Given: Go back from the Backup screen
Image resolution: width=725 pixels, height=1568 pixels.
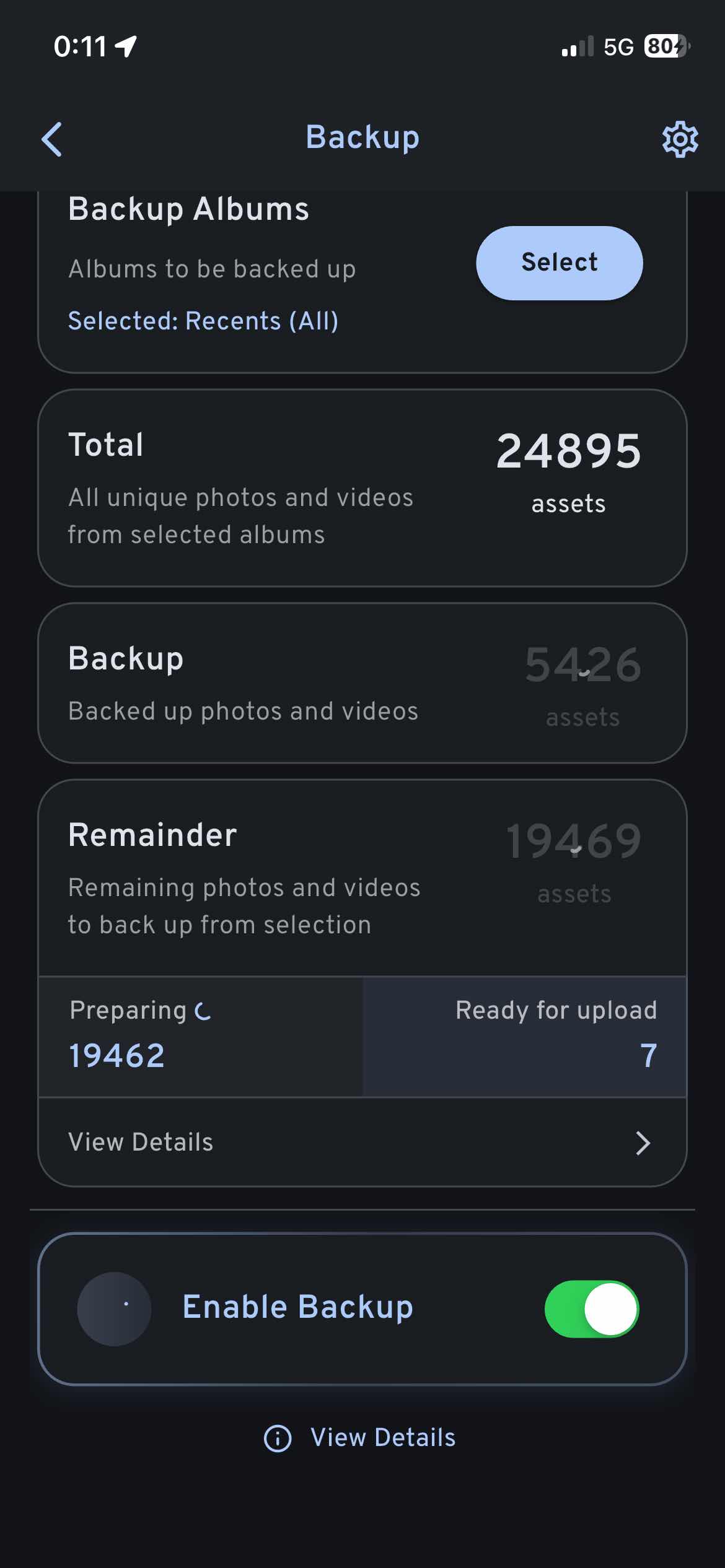Looking at the screenshot, I should 52,139.
